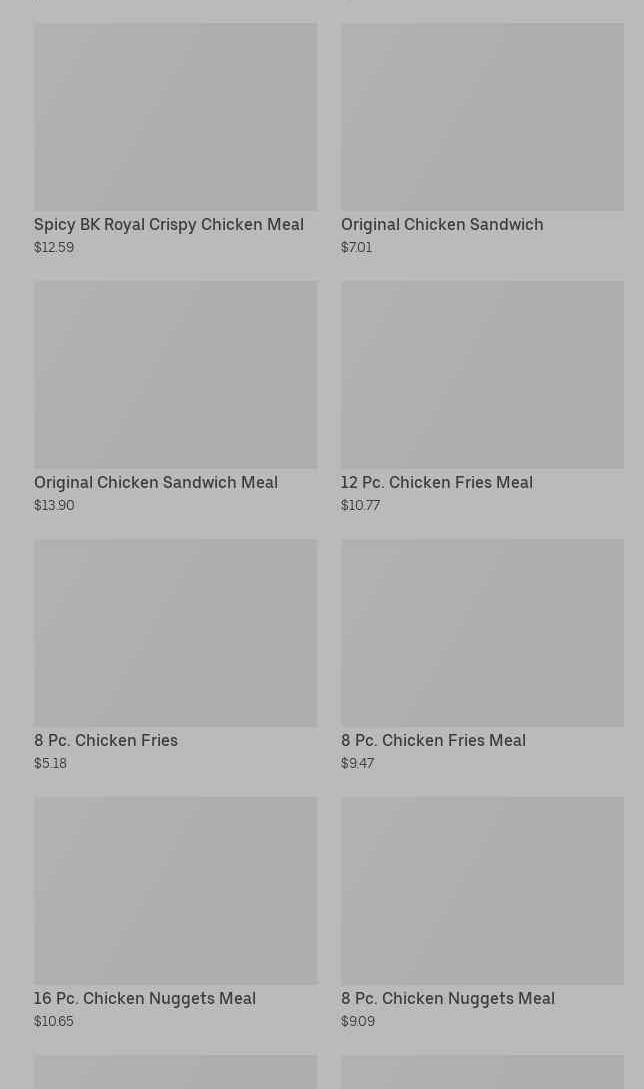Tap the $5.18 8 Pc. Chicken Fries card

coord(175,655)
